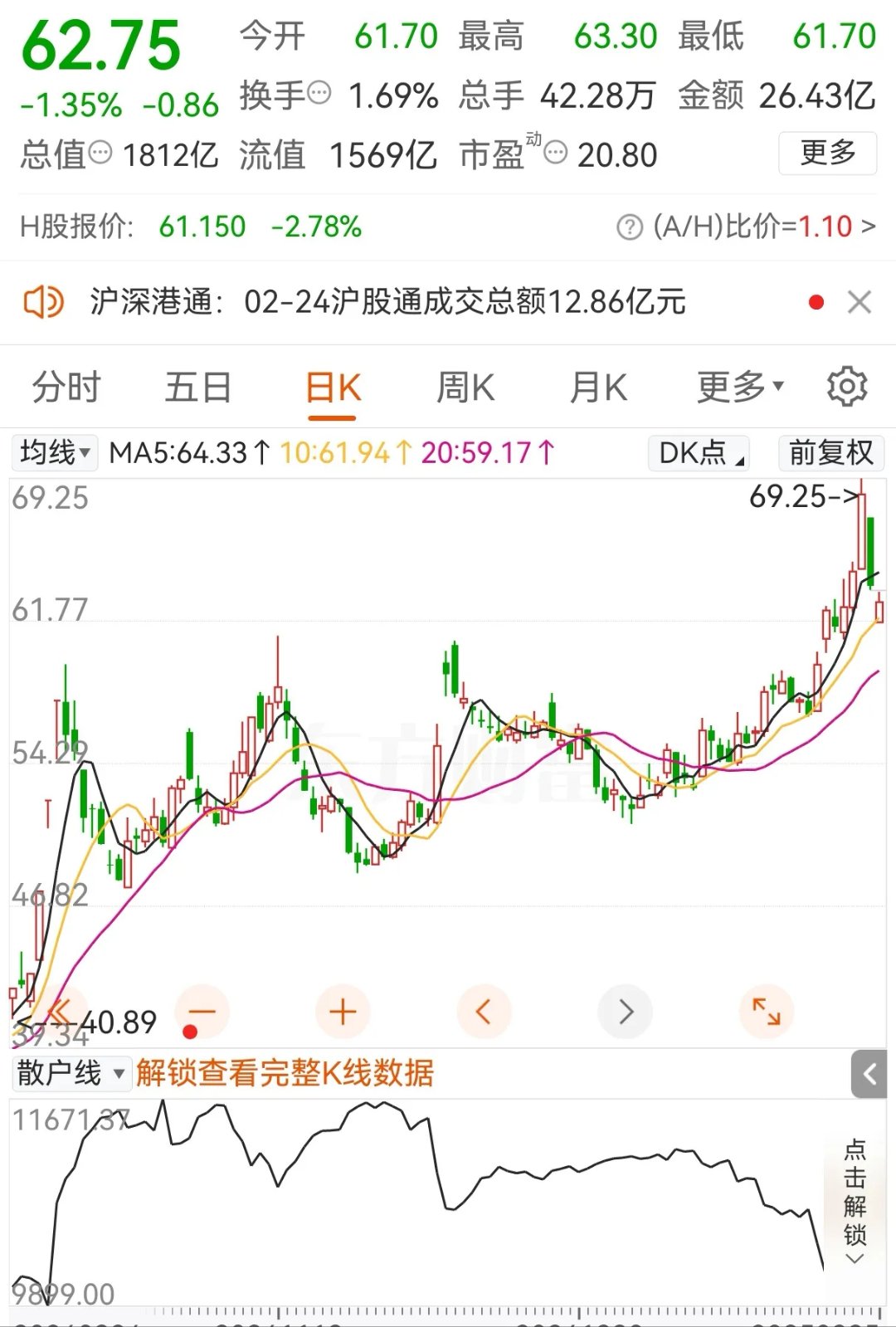
Task: Toggle the DK点 indicator on the chart
Action: click(x=698, y=452)
